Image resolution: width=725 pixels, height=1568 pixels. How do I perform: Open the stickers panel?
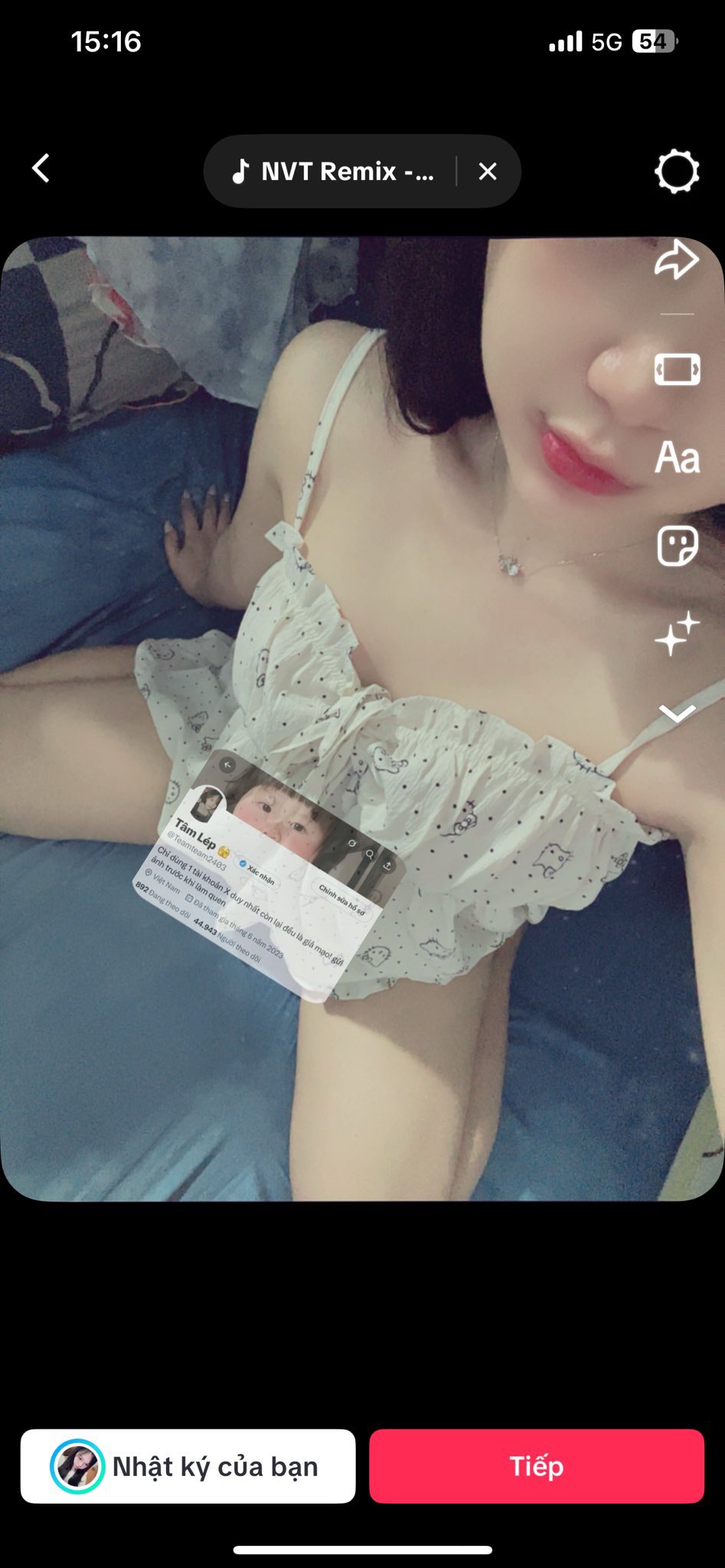tap(677, 546)
